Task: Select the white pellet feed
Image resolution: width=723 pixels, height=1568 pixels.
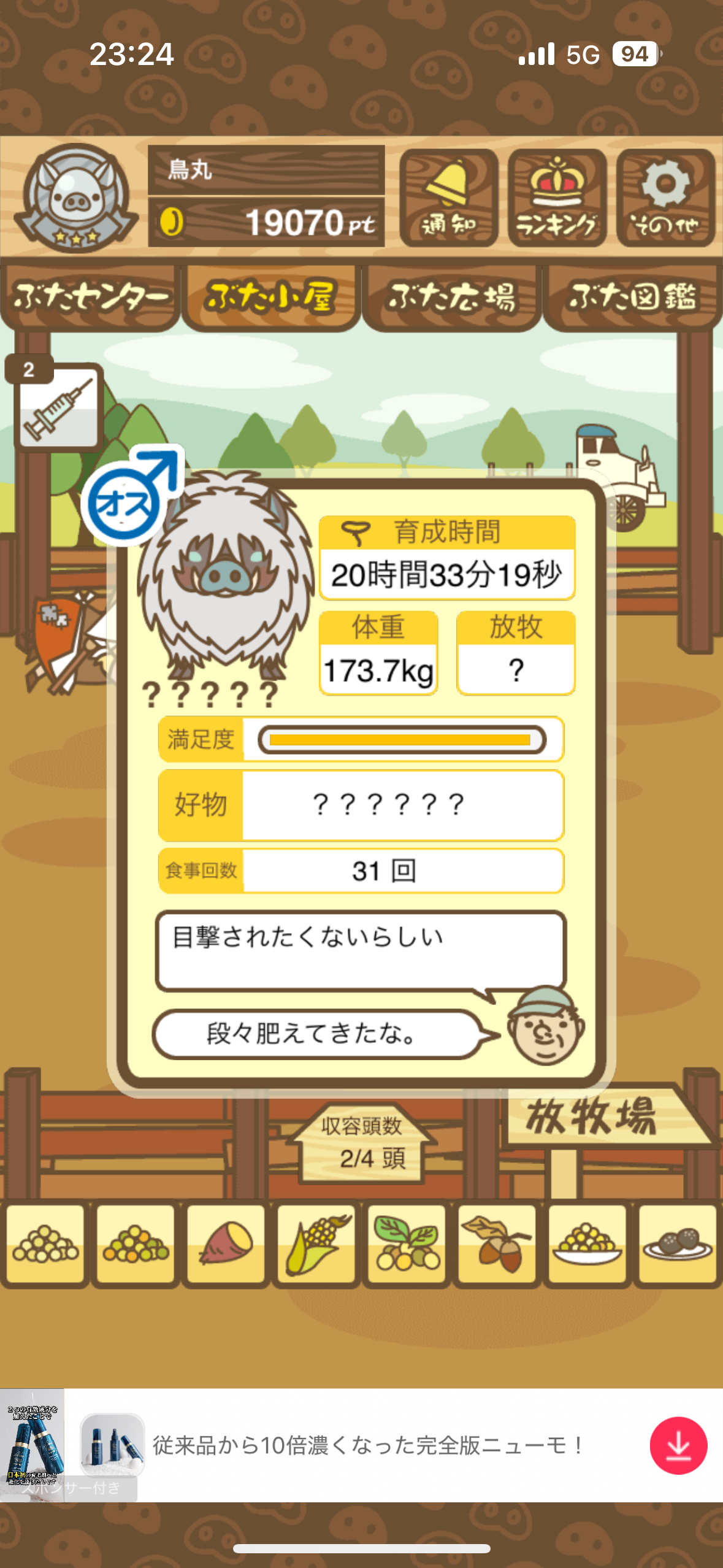Action: point(45,1244)
